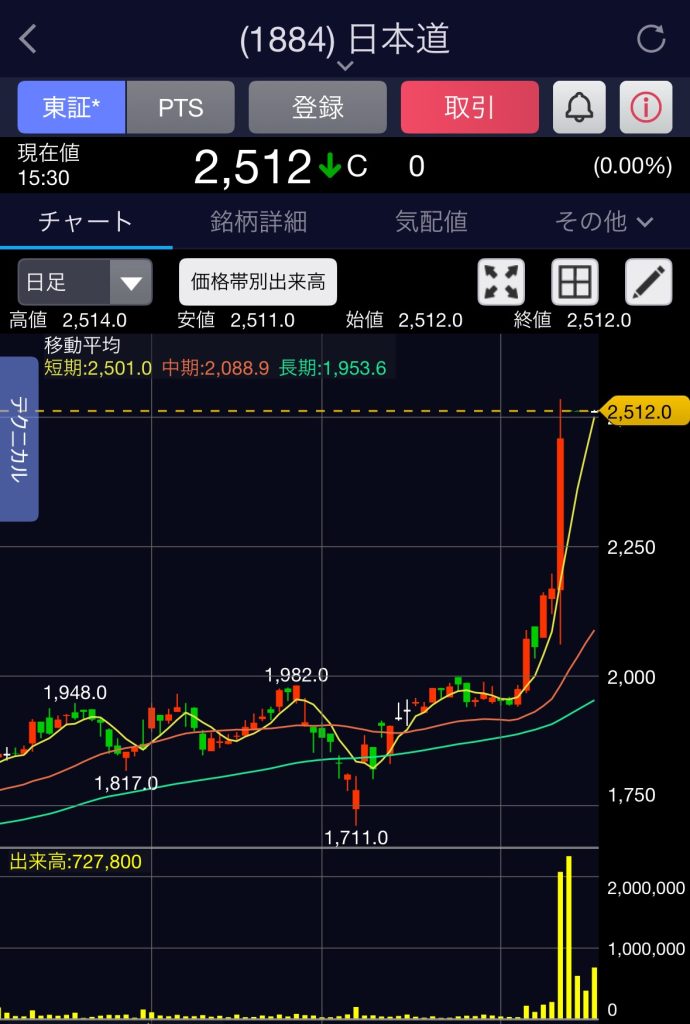Screen dimensions: 690x1024
Task: Open the テクニカル side panel
Action: (x=18, y=438)
